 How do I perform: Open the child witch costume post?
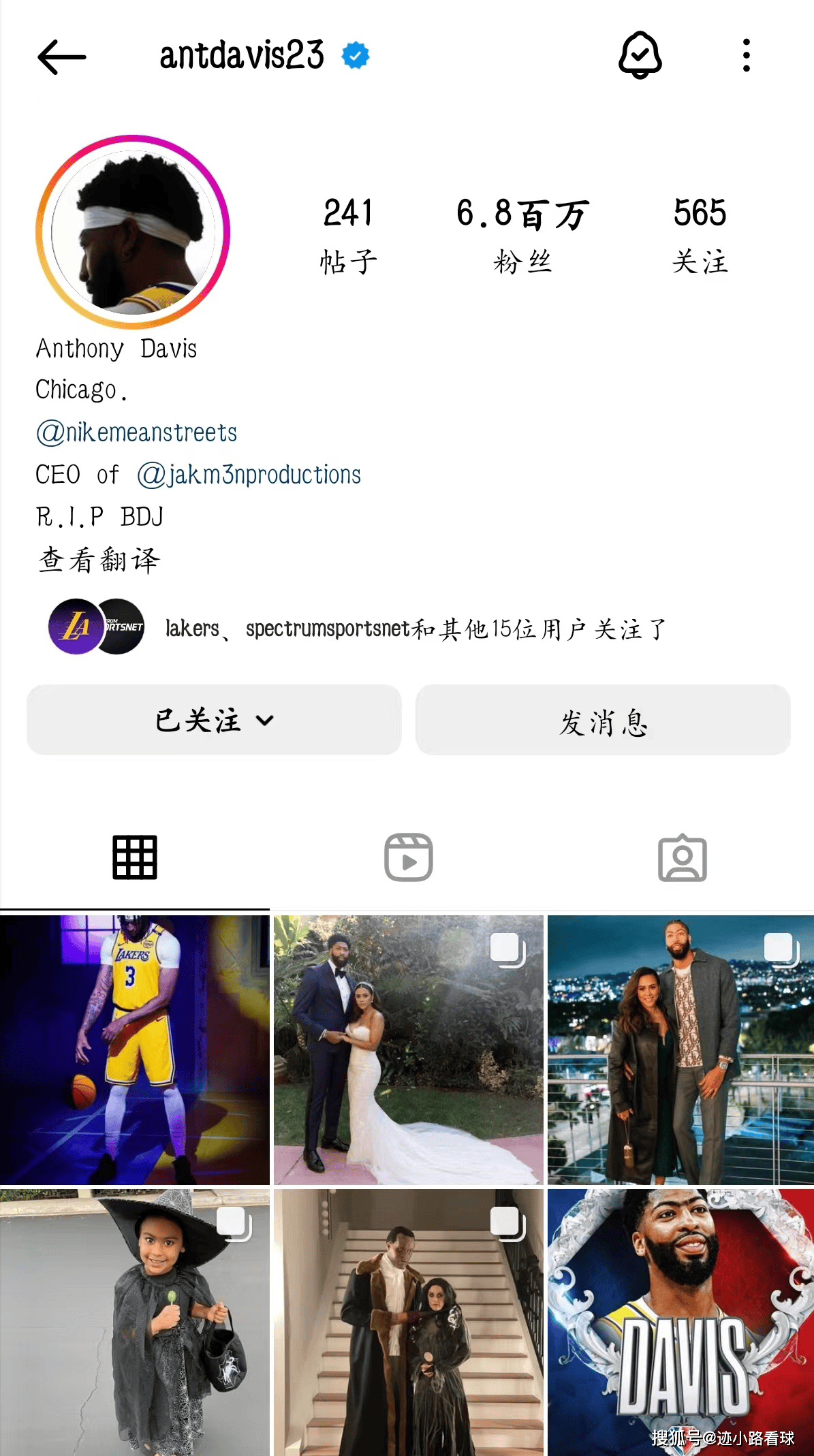[x=134, y=1322]
